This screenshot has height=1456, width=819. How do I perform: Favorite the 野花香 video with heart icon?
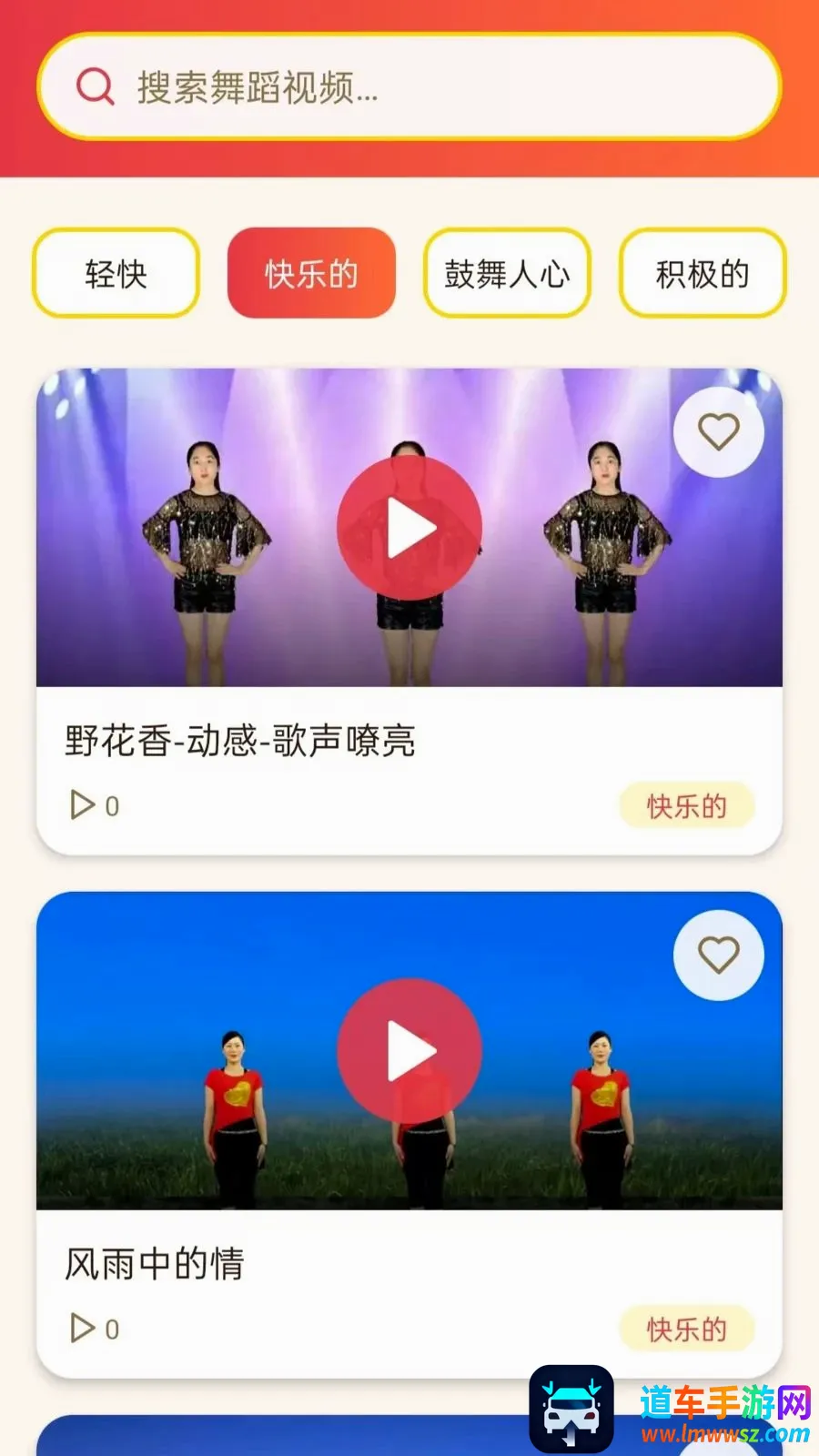718,432
